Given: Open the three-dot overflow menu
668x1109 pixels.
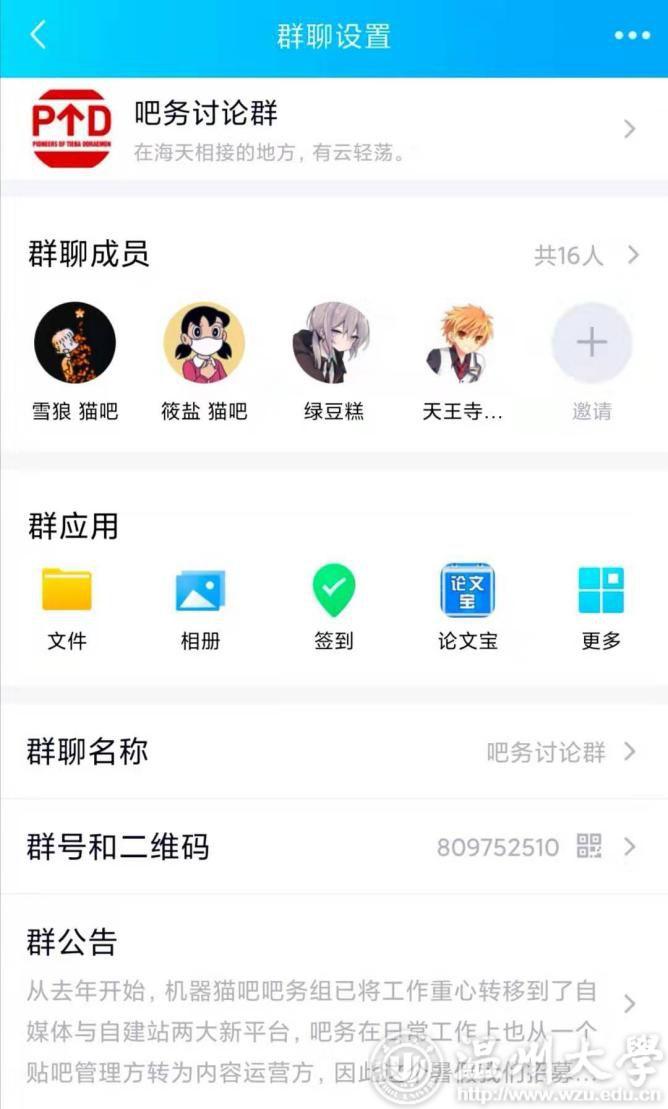Looking at the screenshot, I should click(x=632, y=36).
